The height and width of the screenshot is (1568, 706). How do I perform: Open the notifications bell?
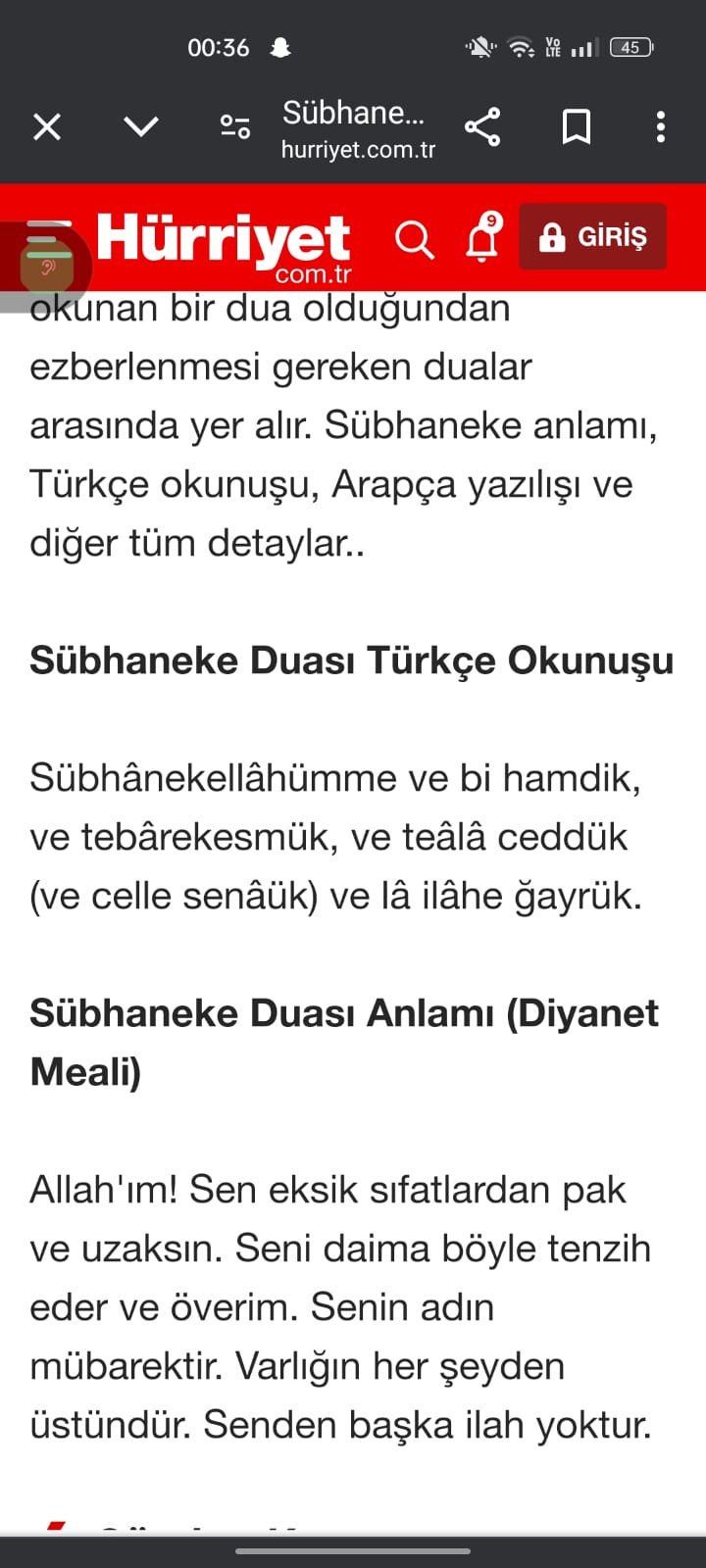pyautogui.click(x=482, y=238)
